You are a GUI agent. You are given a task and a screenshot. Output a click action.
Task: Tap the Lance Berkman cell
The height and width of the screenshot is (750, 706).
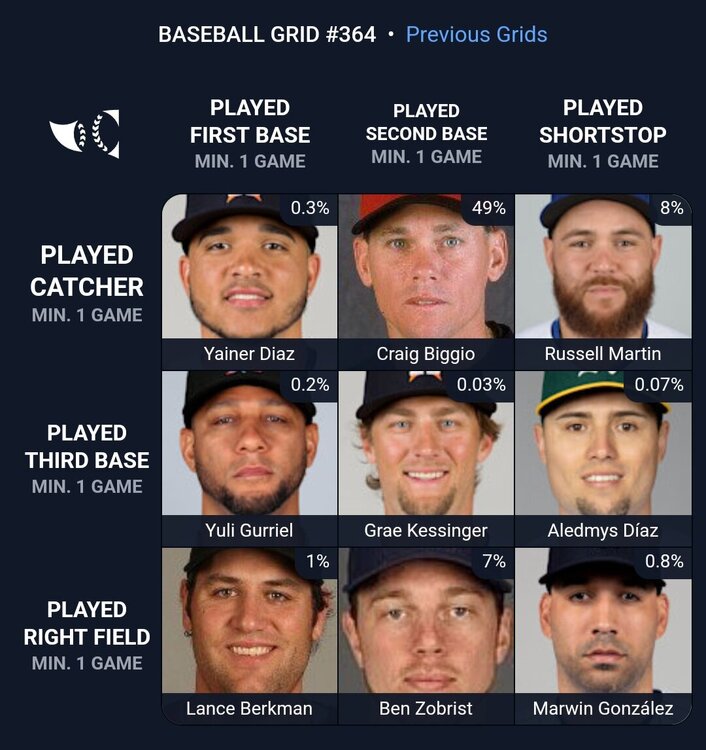coord(249,635)
